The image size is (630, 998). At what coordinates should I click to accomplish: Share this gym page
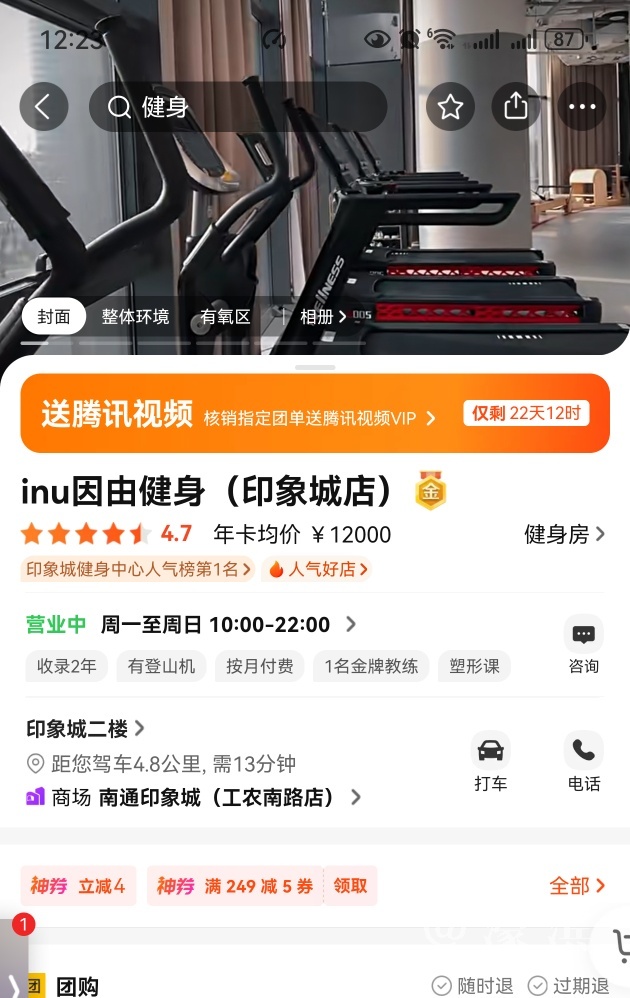click(x=516, y=107)
